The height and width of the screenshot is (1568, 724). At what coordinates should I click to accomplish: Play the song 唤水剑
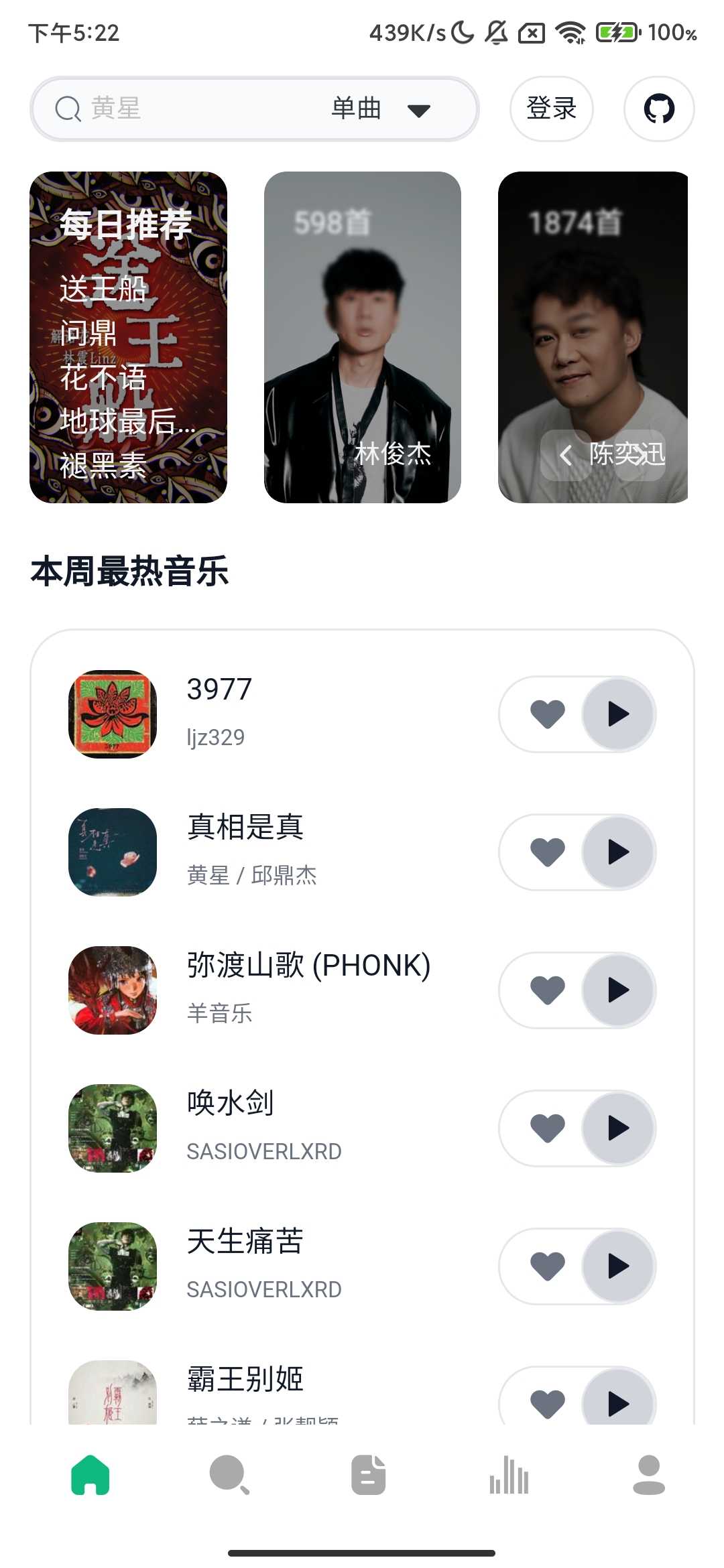click(618, 1128)
